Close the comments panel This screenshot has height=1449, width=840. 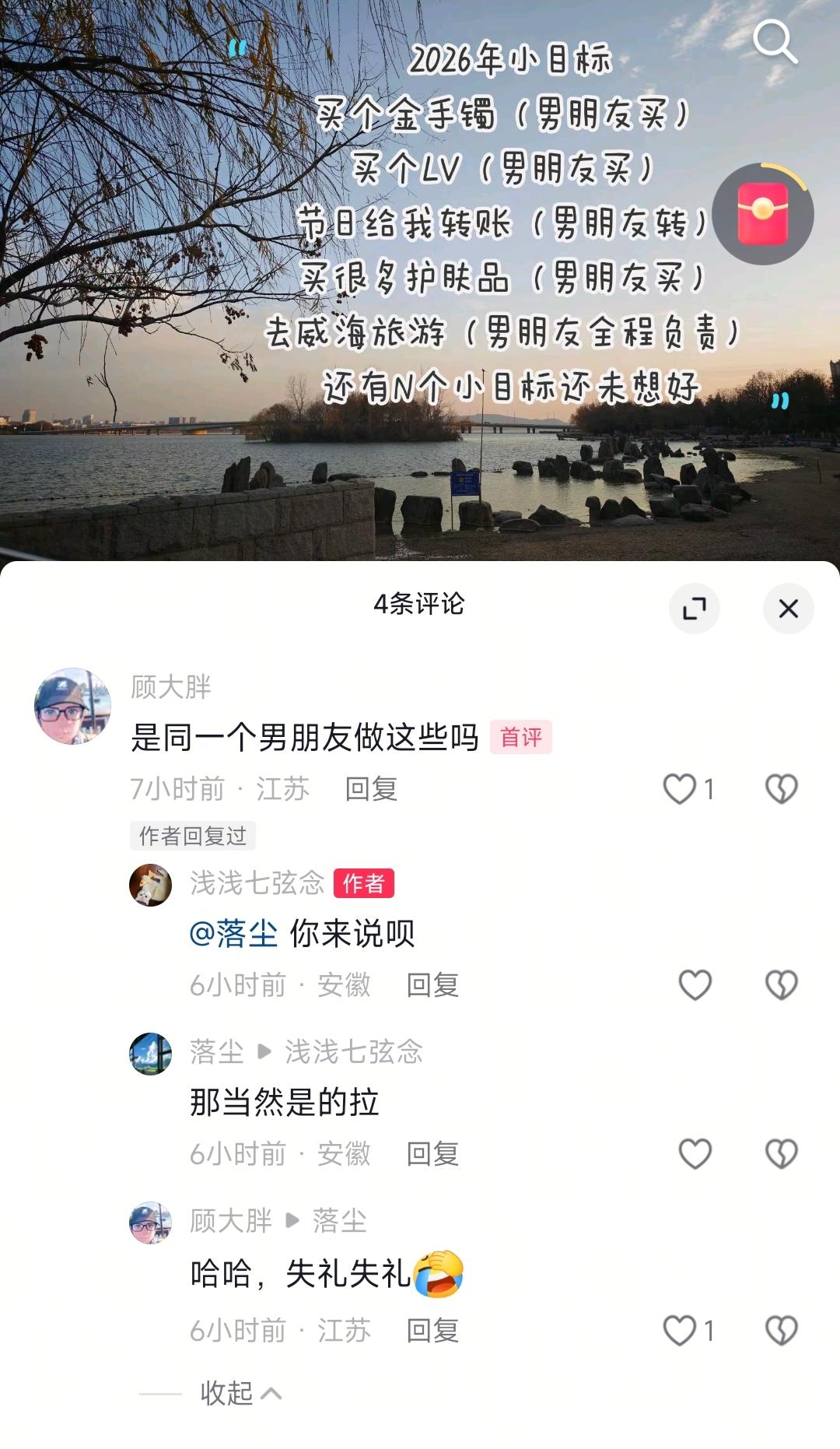788,609
